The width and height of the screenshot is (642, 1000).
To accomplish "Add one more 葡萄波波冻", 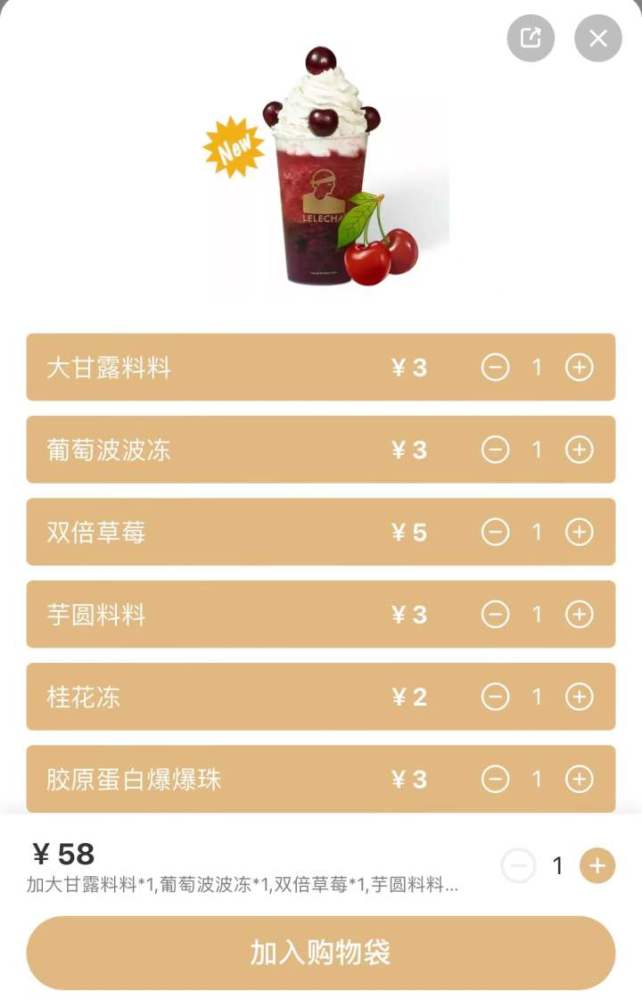I will [x=579, y=450].
